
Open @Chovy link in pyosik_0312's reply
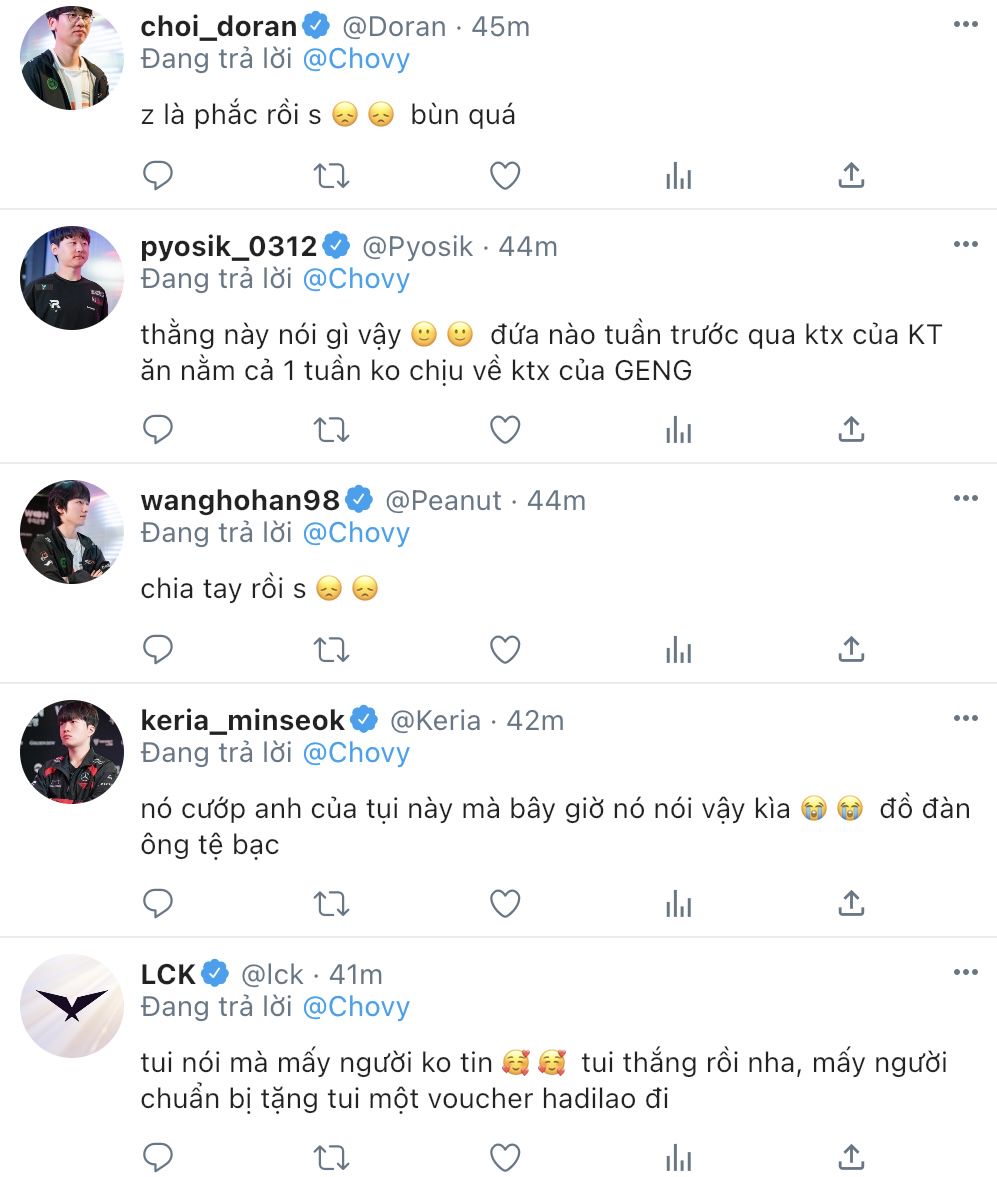(356, 278)
